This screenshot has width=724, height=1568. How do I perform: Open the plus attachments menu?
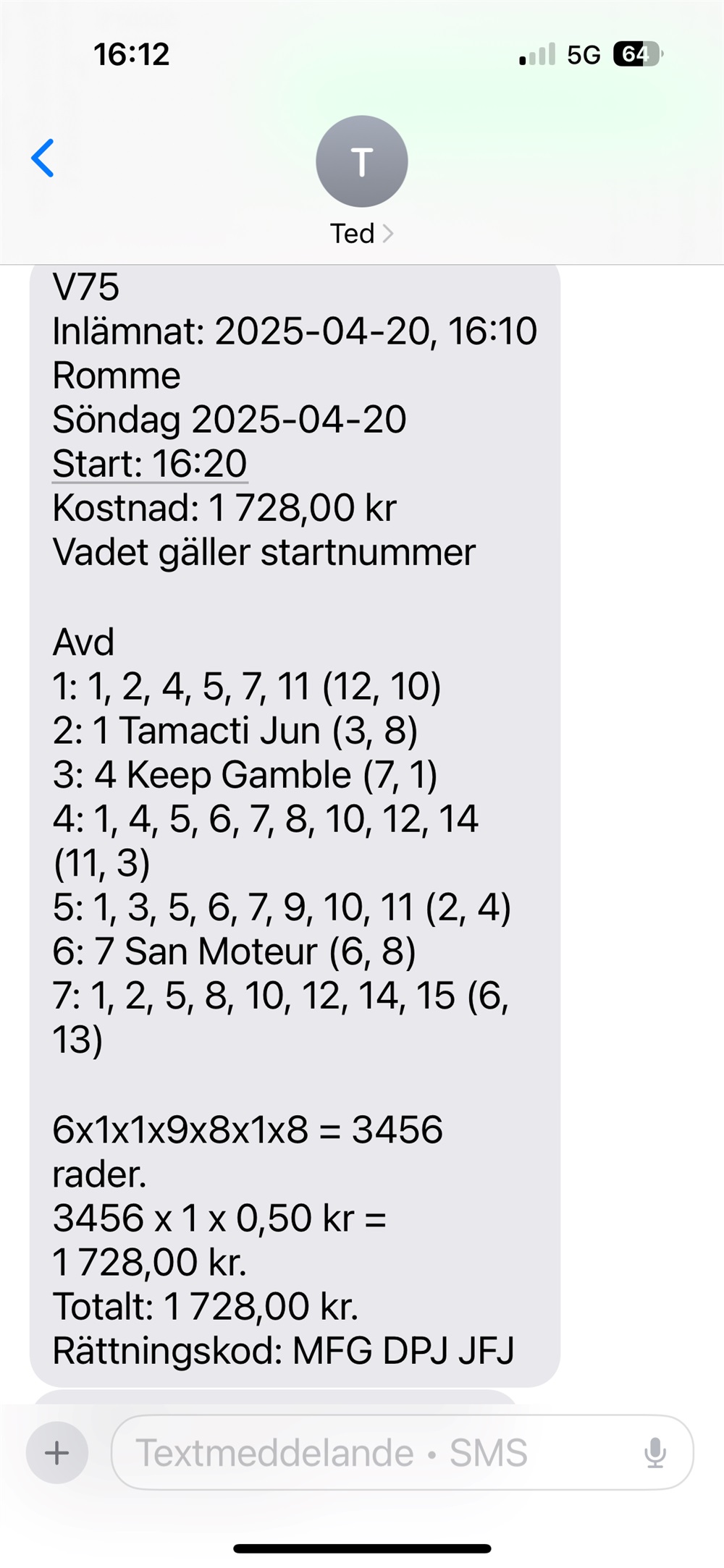point(57,1452)
